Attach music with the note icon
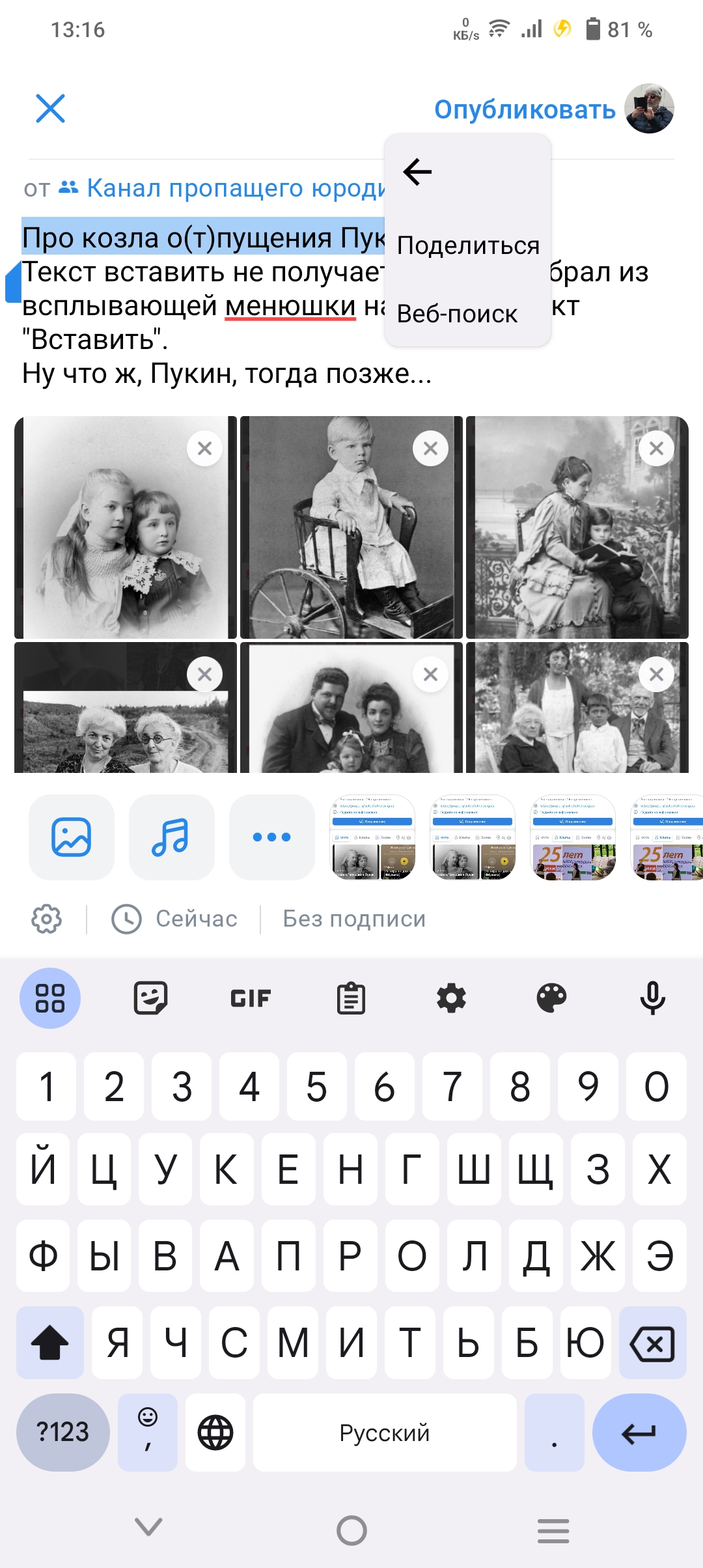 171,837
